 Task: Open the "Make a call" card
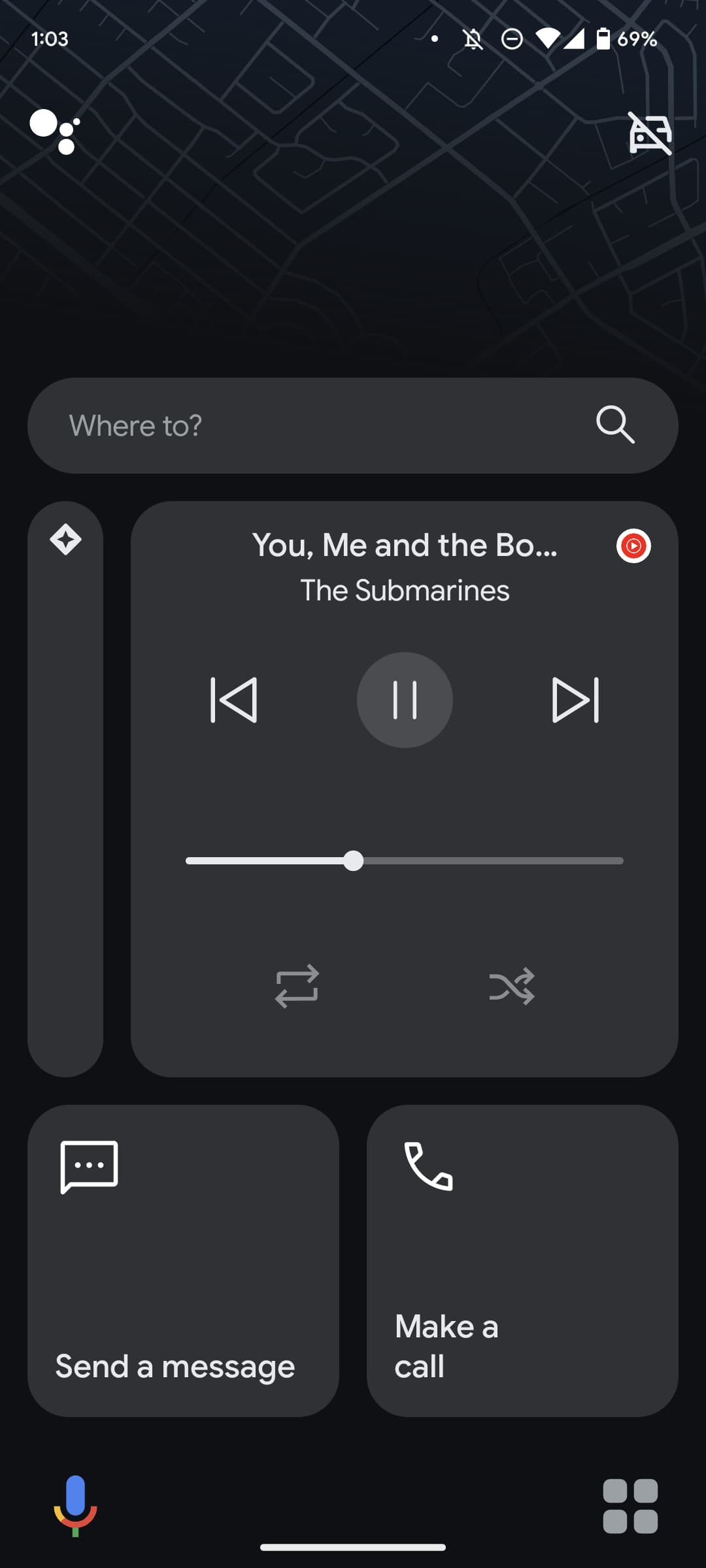tap(522, 1260)
